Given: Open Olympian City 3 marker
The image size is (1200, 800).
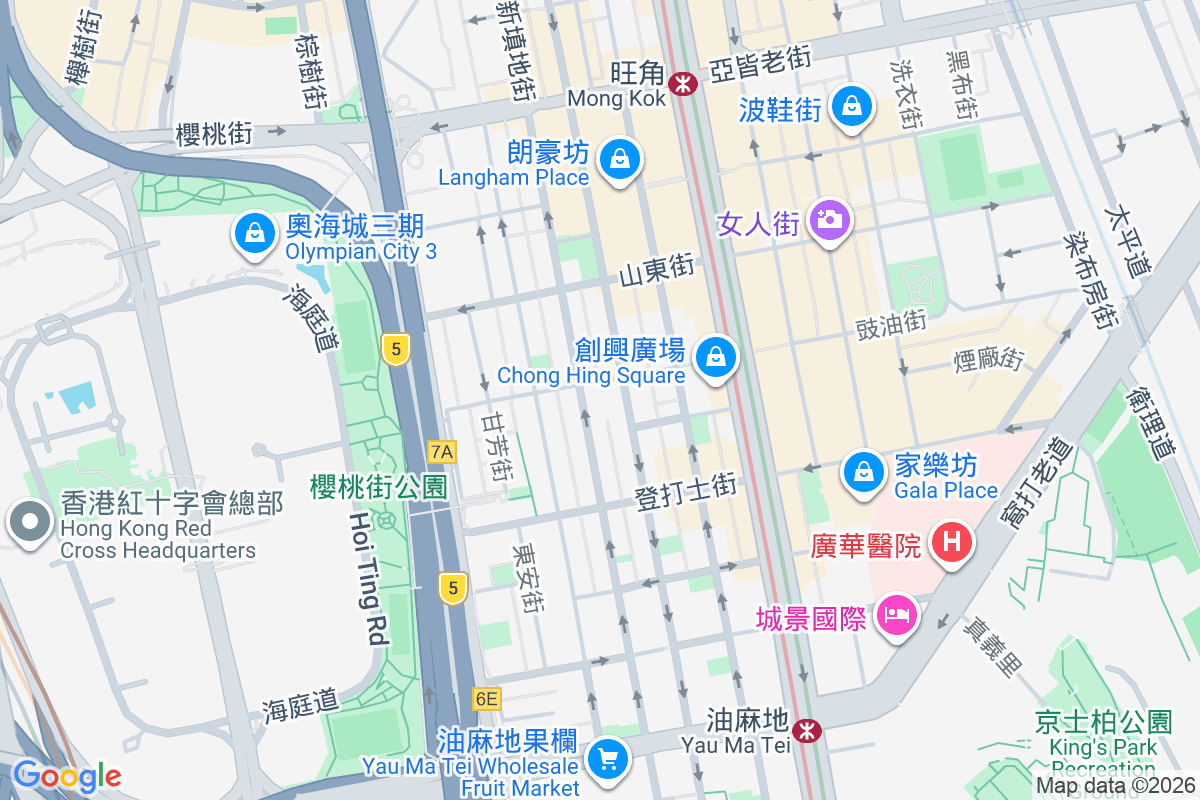Looking at the screenshot, I should tap(256, 233).
